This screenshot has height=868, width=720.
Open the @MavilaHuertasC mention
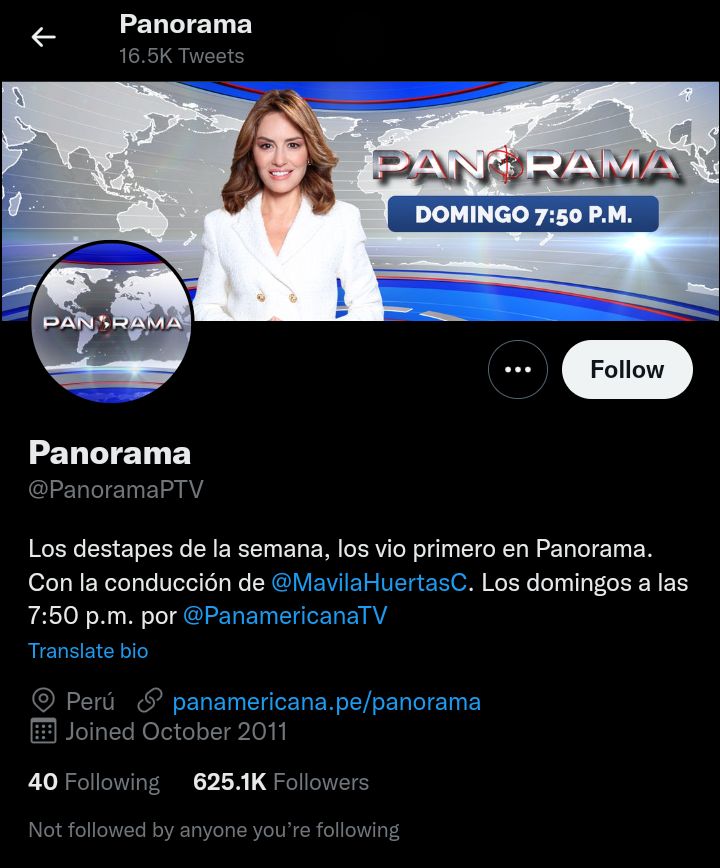(369, 582)
